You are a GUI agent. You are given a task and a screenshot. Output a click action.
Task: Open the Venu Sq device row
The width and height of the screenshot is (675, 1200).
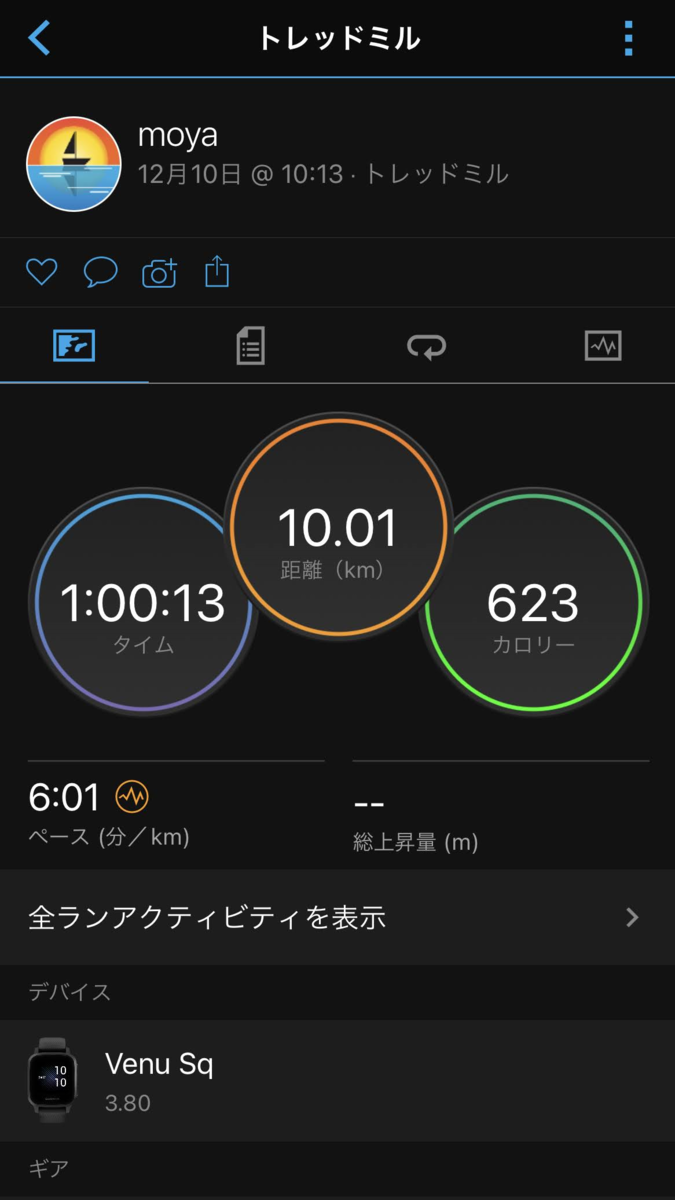coord(337,1080)
